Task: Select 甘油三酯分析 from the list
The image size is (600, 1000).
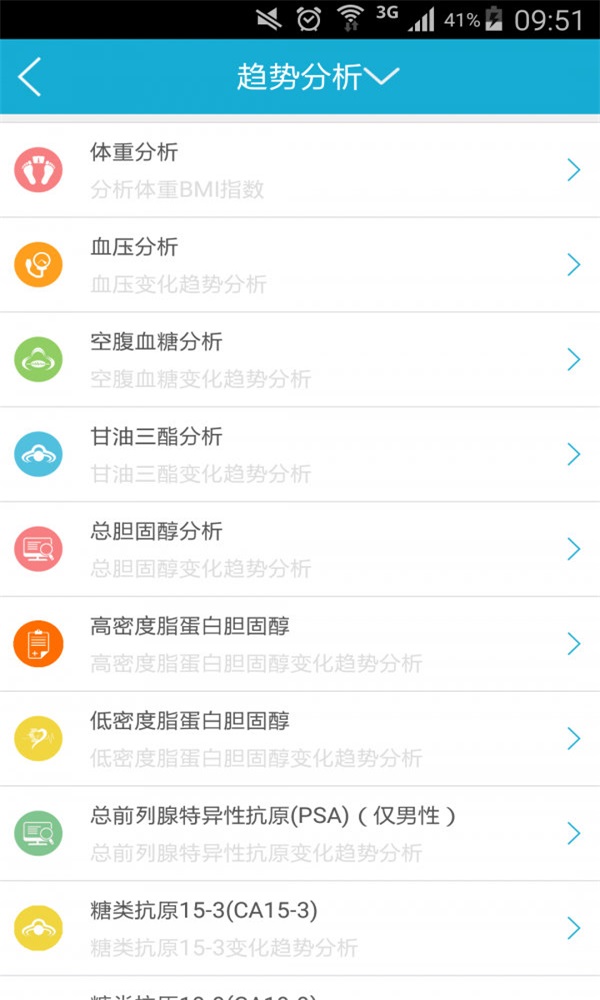Action: [300, 455]
